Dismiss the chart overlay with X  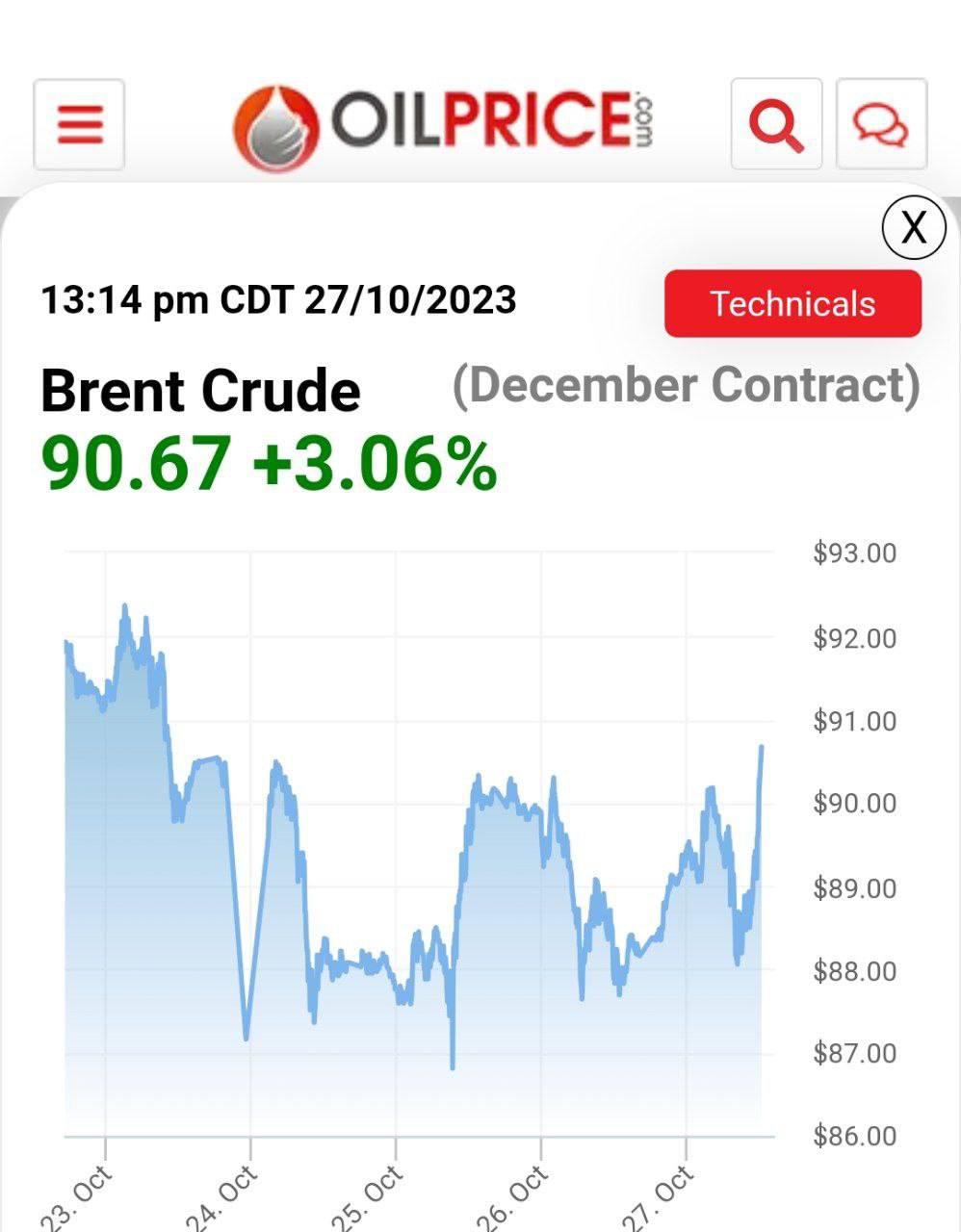coord(913,226)
